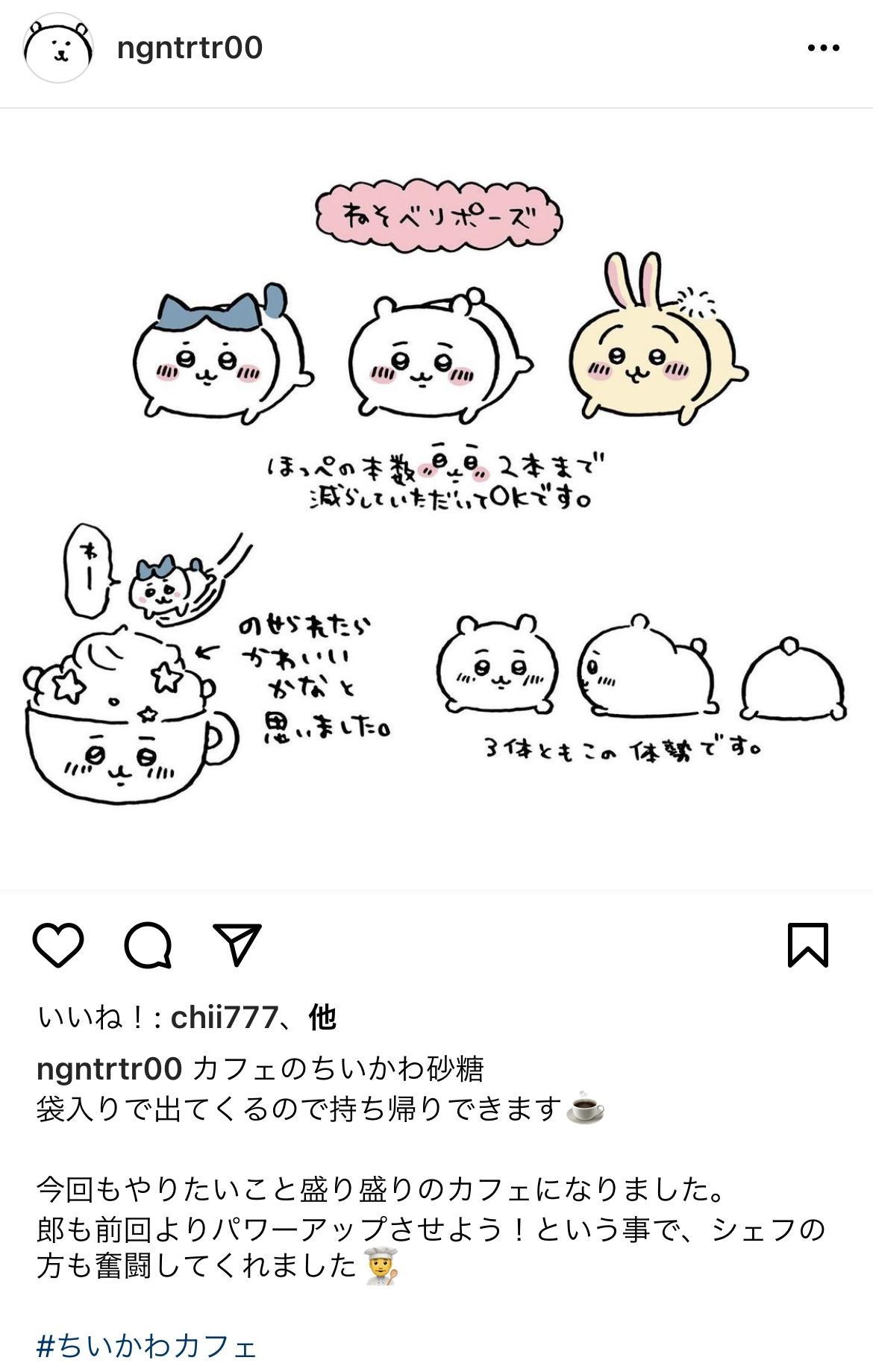Open the ngntrtr00 username in the post header
The height and width of the screenshot is (1372, 873).
coord(190,48)
